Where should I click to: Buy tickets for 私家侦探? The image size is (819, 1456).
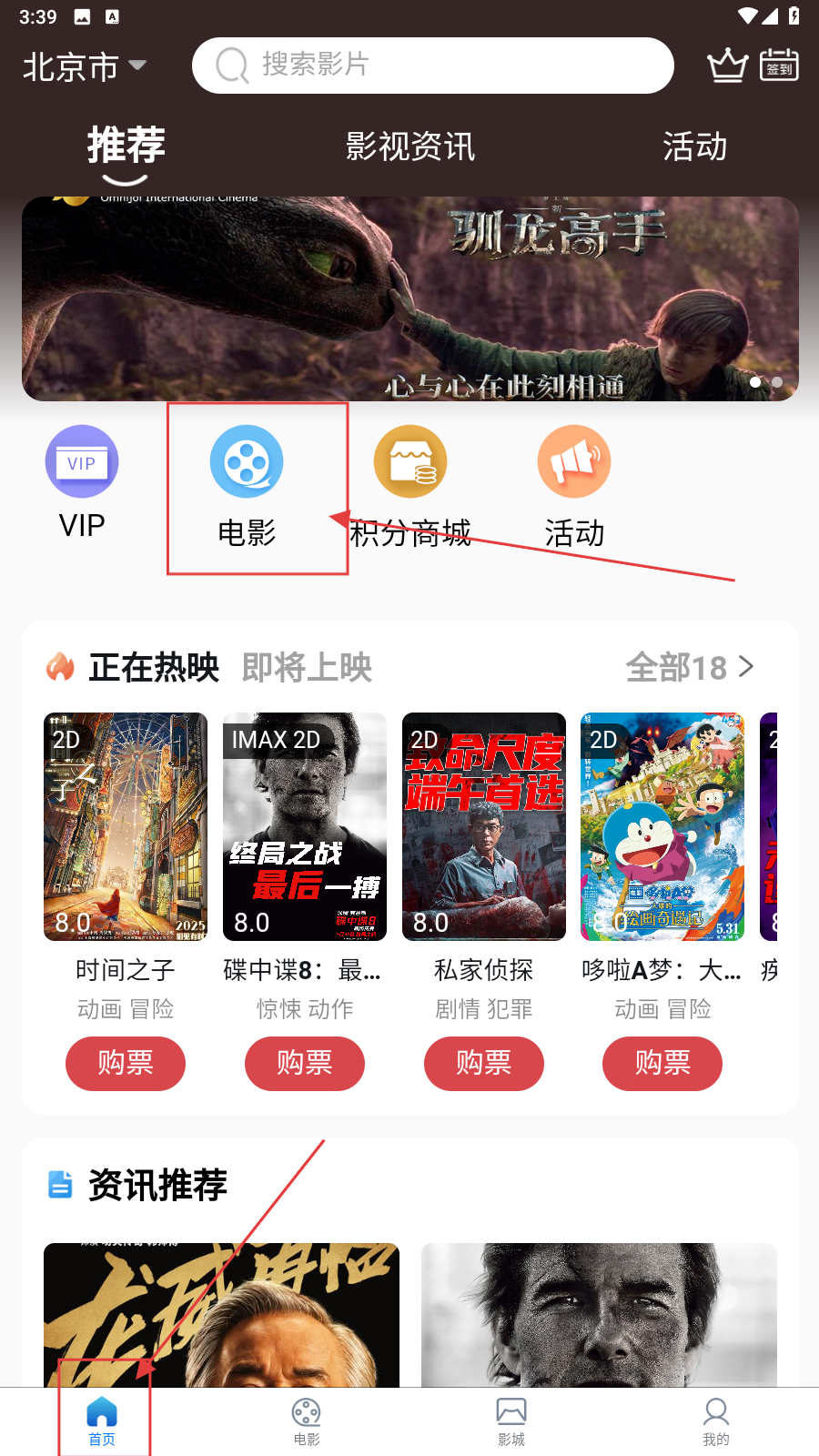click(x=484, y=1063)
